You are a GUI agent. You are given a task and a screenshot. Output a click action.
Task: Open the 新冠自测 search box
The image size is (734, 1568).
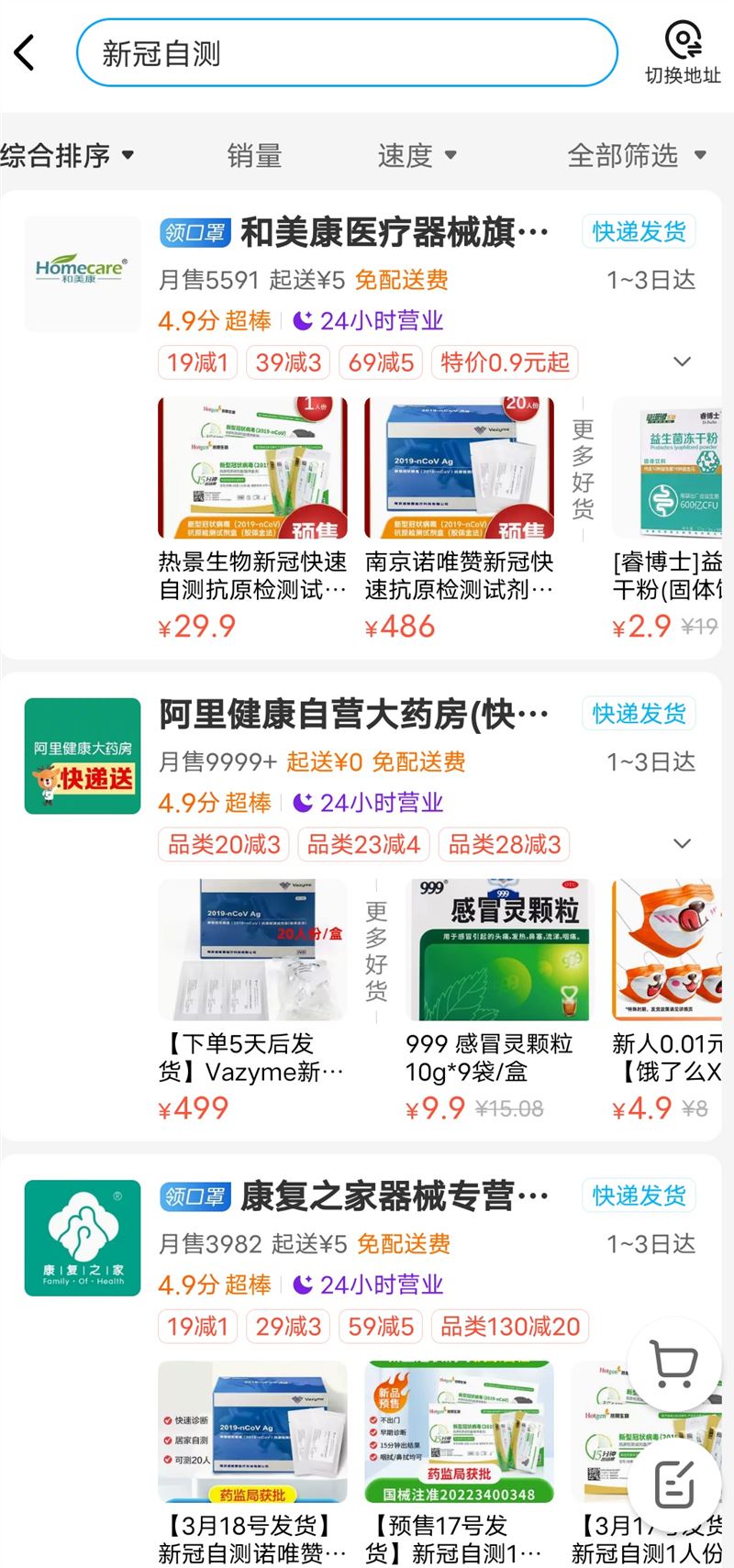(x=347, y=53)
